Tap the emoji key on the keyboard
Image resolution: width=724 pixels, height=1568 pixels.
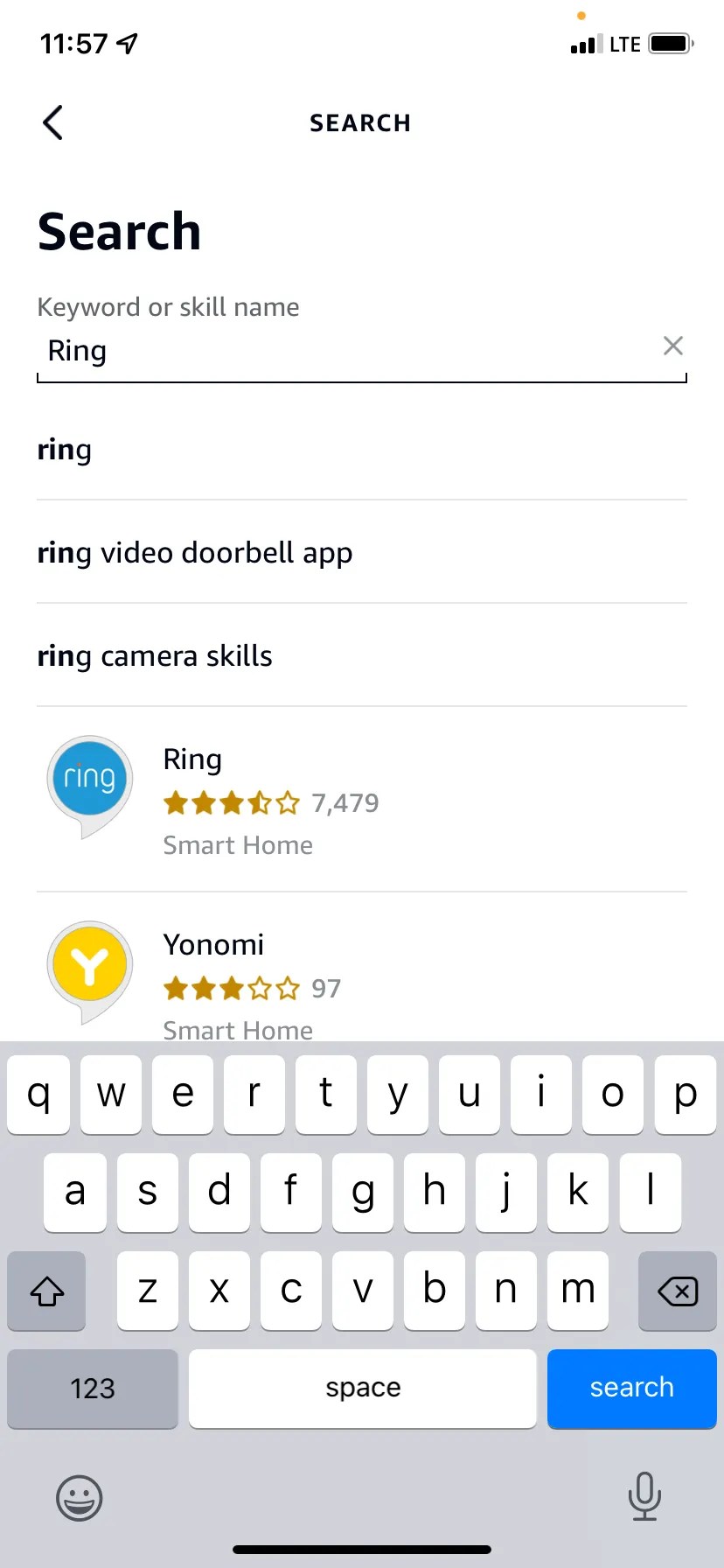click(79, 1498)
